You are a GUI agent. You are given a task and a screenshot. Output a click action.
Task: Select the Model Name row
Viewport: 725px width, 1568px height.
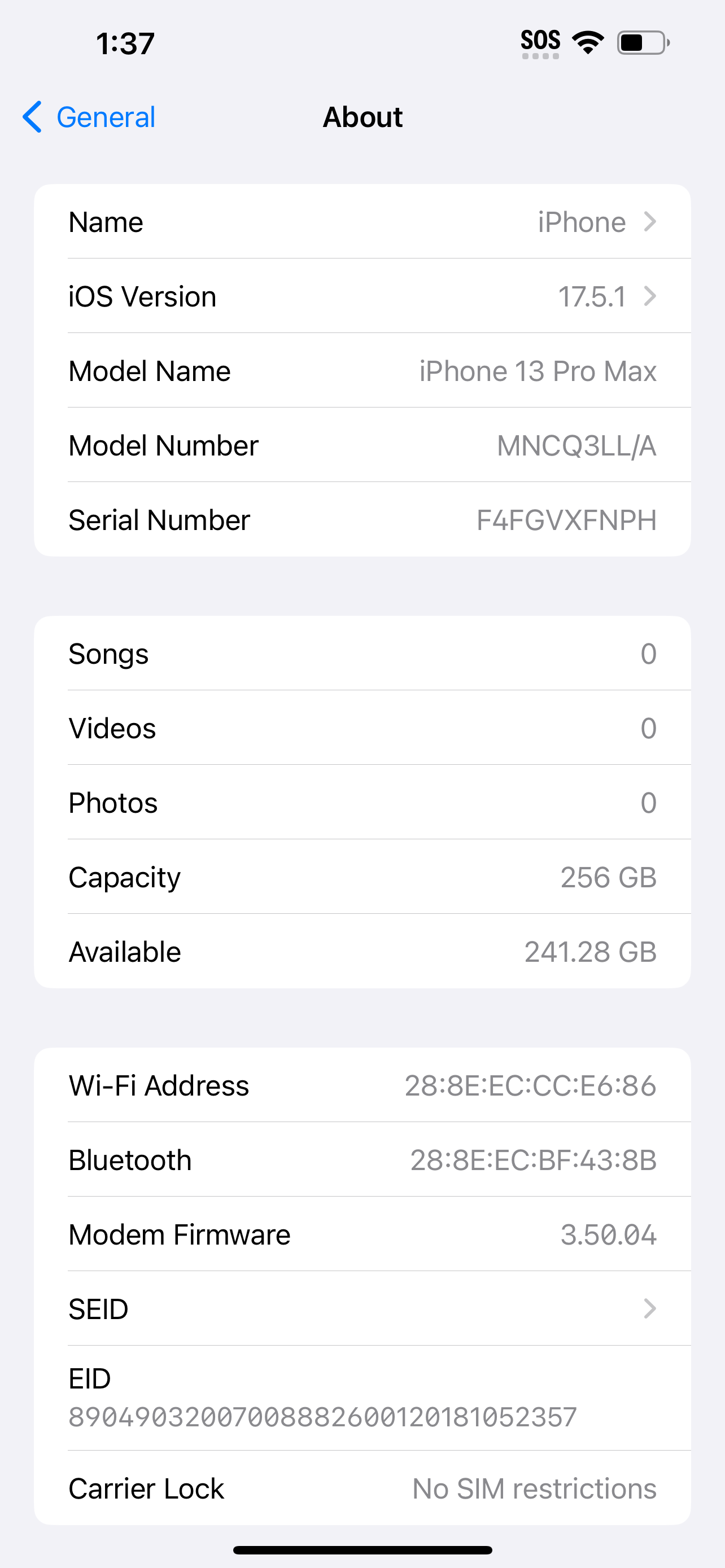click(x=362, y=371)
